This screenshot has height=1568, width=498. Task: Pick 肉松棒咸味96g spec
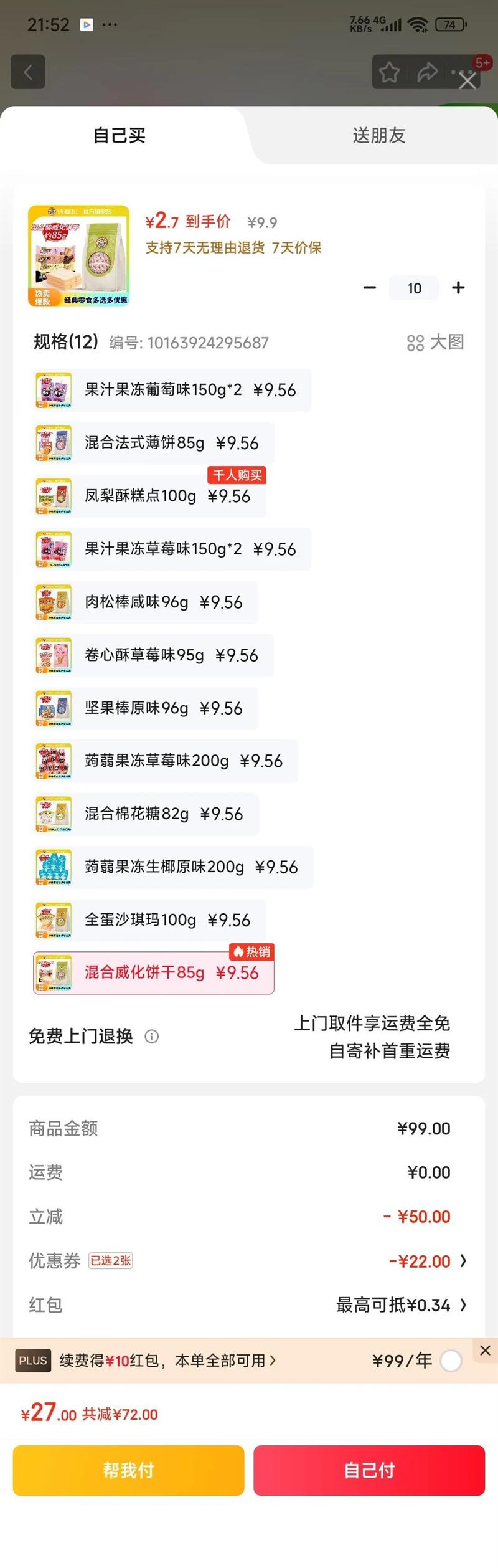tap(145, 602)
